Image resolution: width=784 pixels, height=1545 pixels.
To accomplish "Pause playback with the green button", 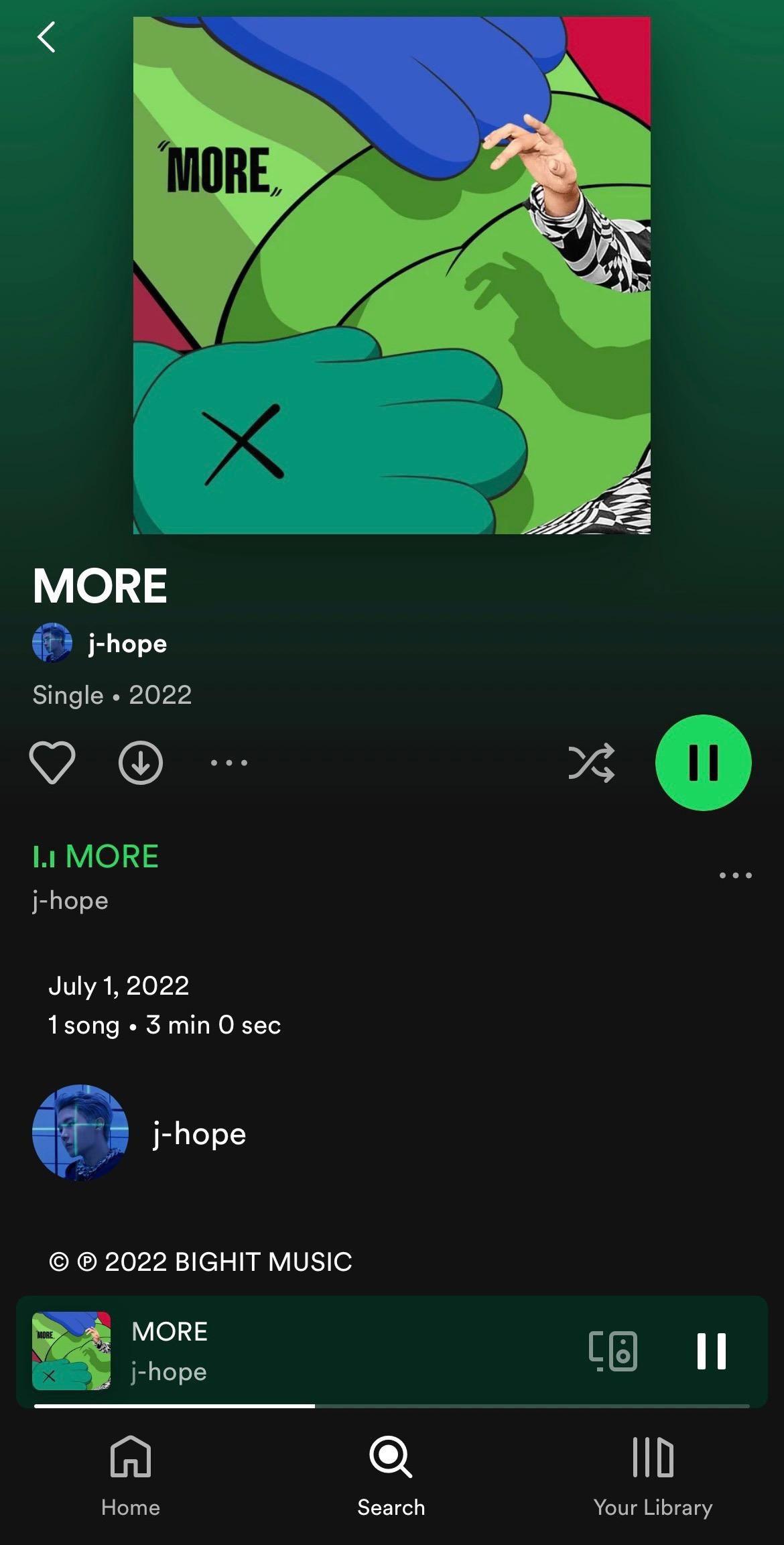I will pos(703,763).
